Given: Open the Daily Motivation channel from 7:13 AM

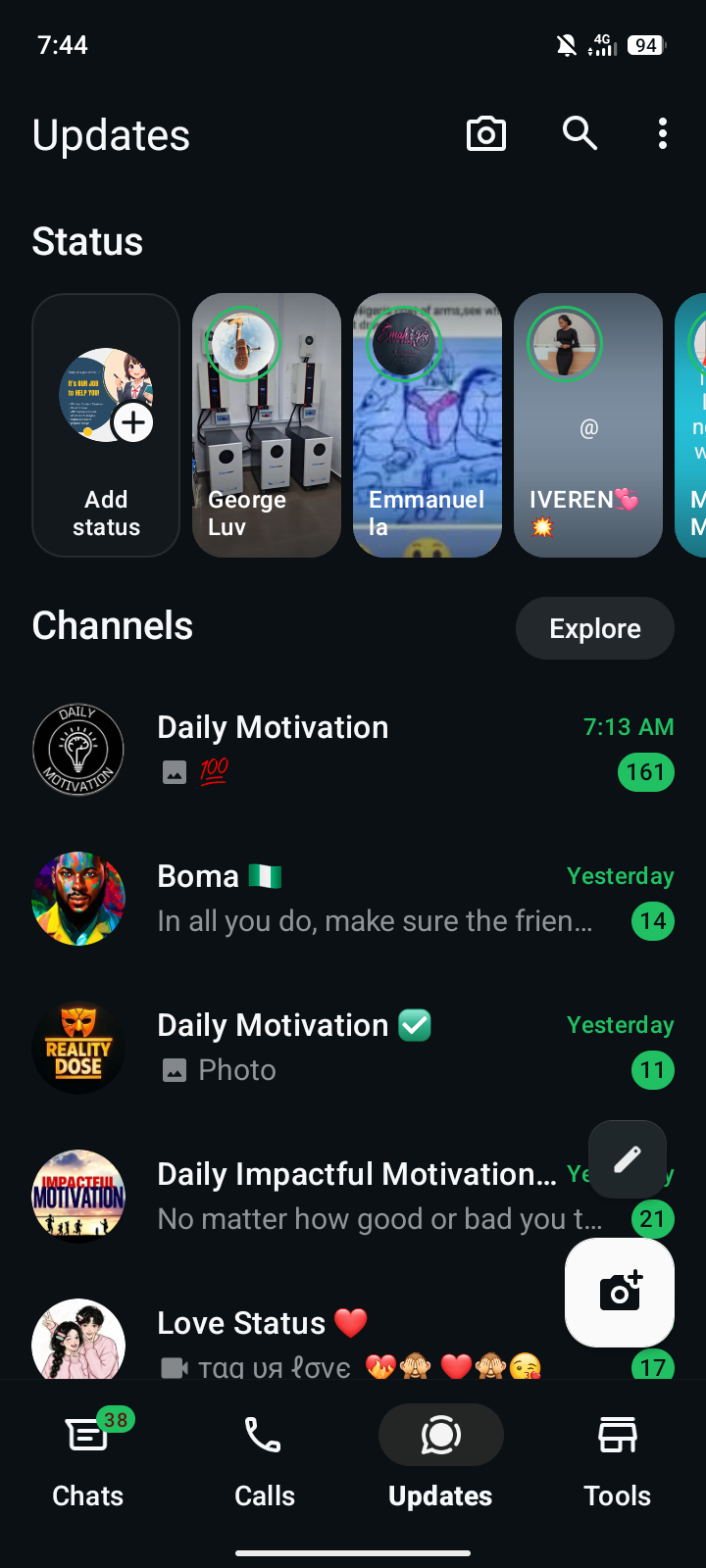Looking at the screenshot, I should click(353, 750).
